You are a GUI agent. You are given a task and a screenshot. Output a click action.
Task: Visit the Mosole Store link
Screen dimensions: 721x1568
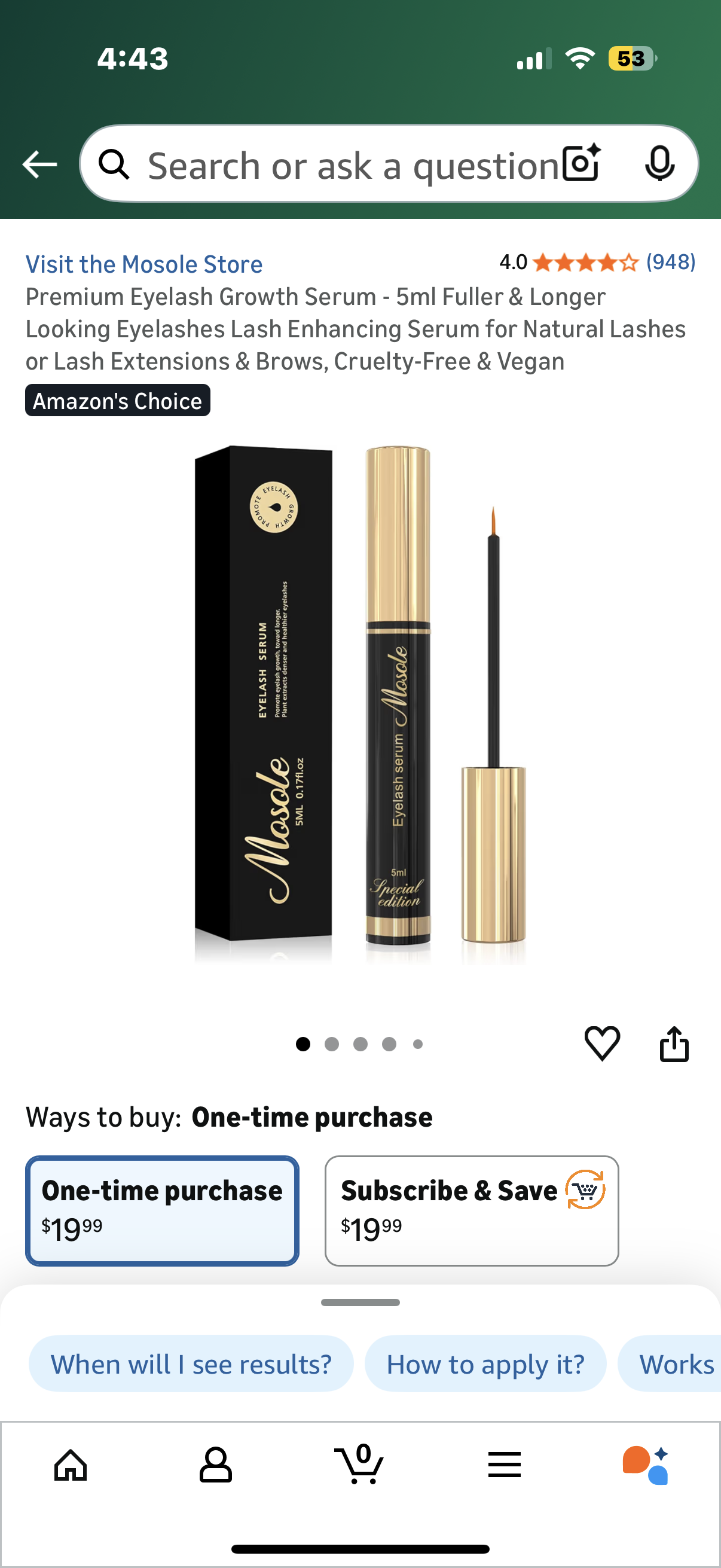[x=144, y=264]
